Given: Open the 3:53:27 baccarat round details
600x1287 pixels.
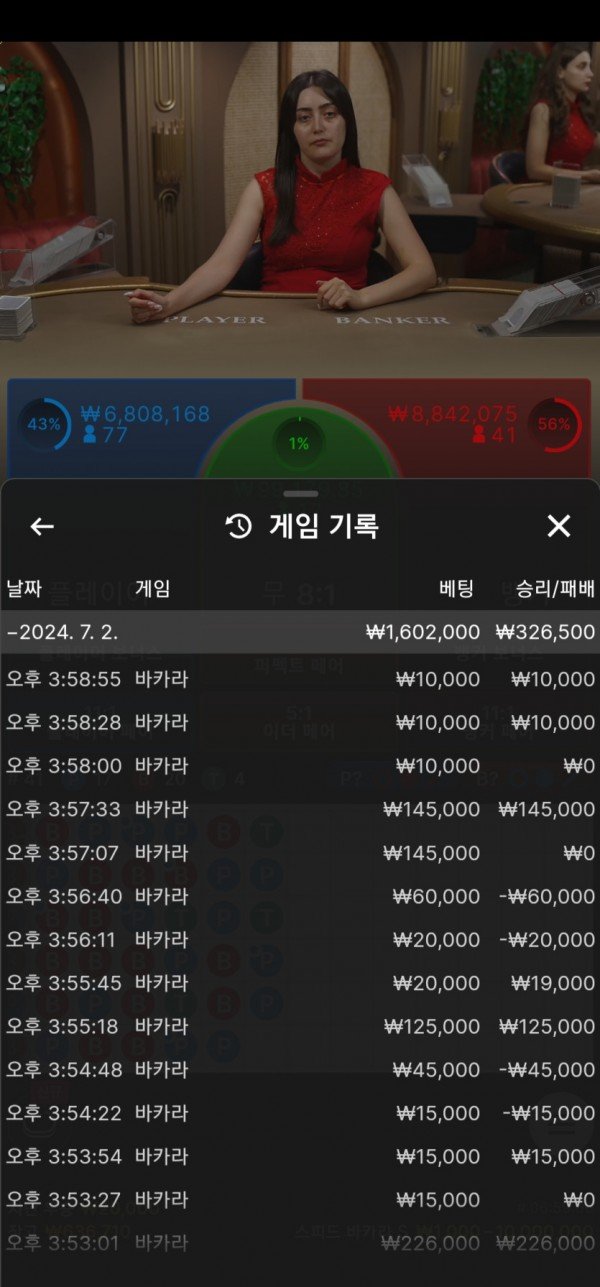Looking at the screenshot, I should pyautogui.click(x=300, y=1200).
